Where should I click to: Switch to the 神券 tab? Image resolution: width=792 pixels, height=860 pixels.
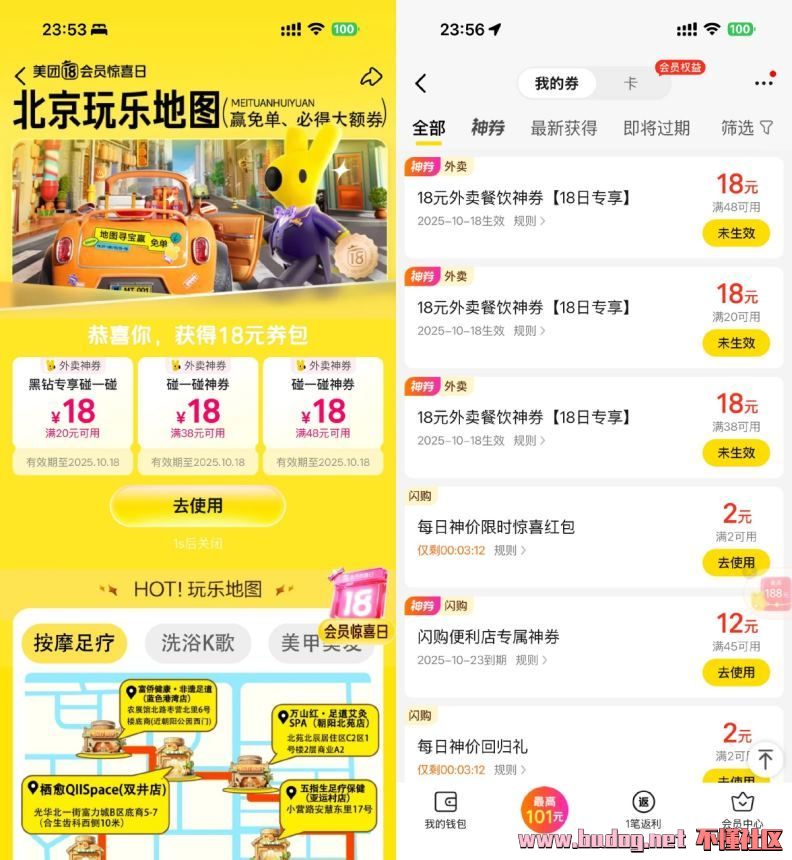488,128
